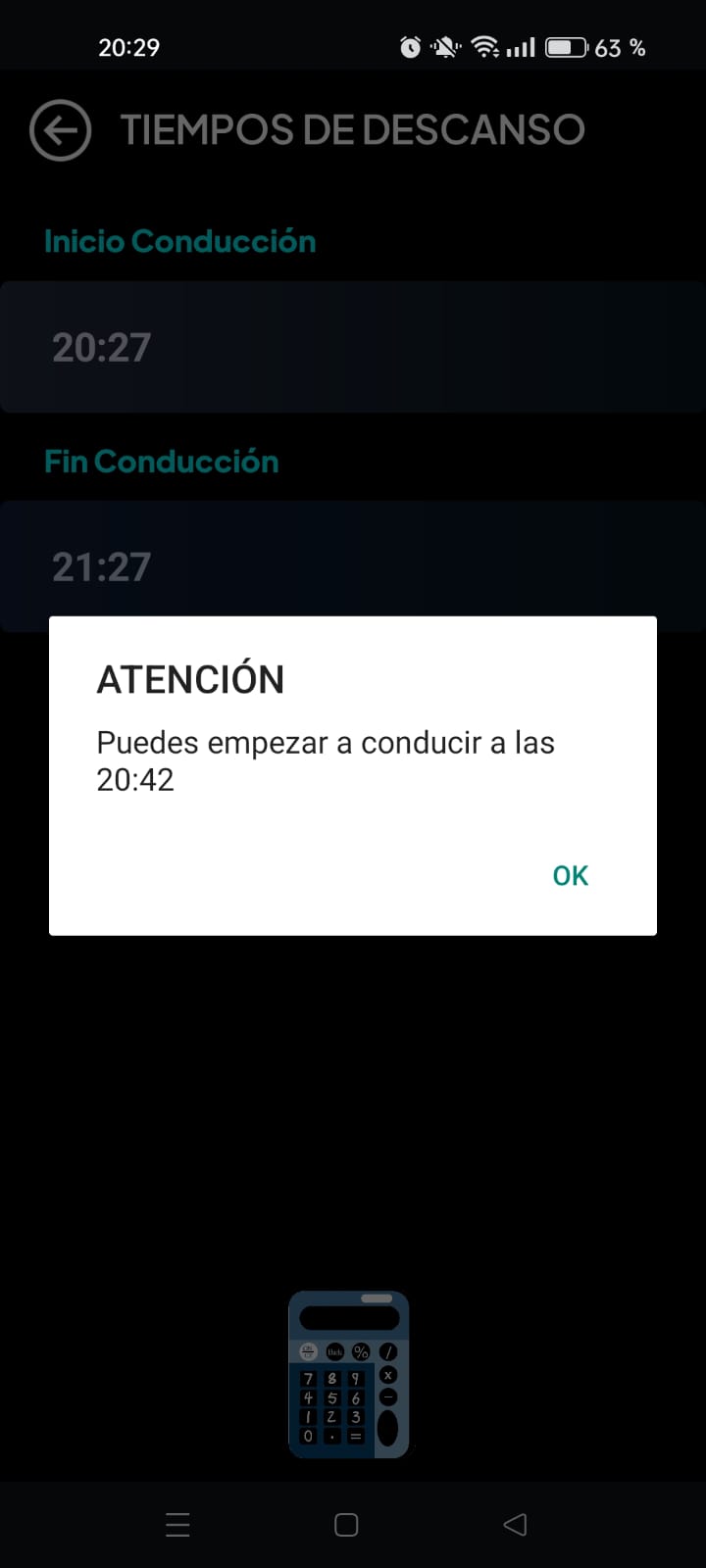Go to the home screen
This screenshot has height=1568, width=706.
tap(346, 1524)
